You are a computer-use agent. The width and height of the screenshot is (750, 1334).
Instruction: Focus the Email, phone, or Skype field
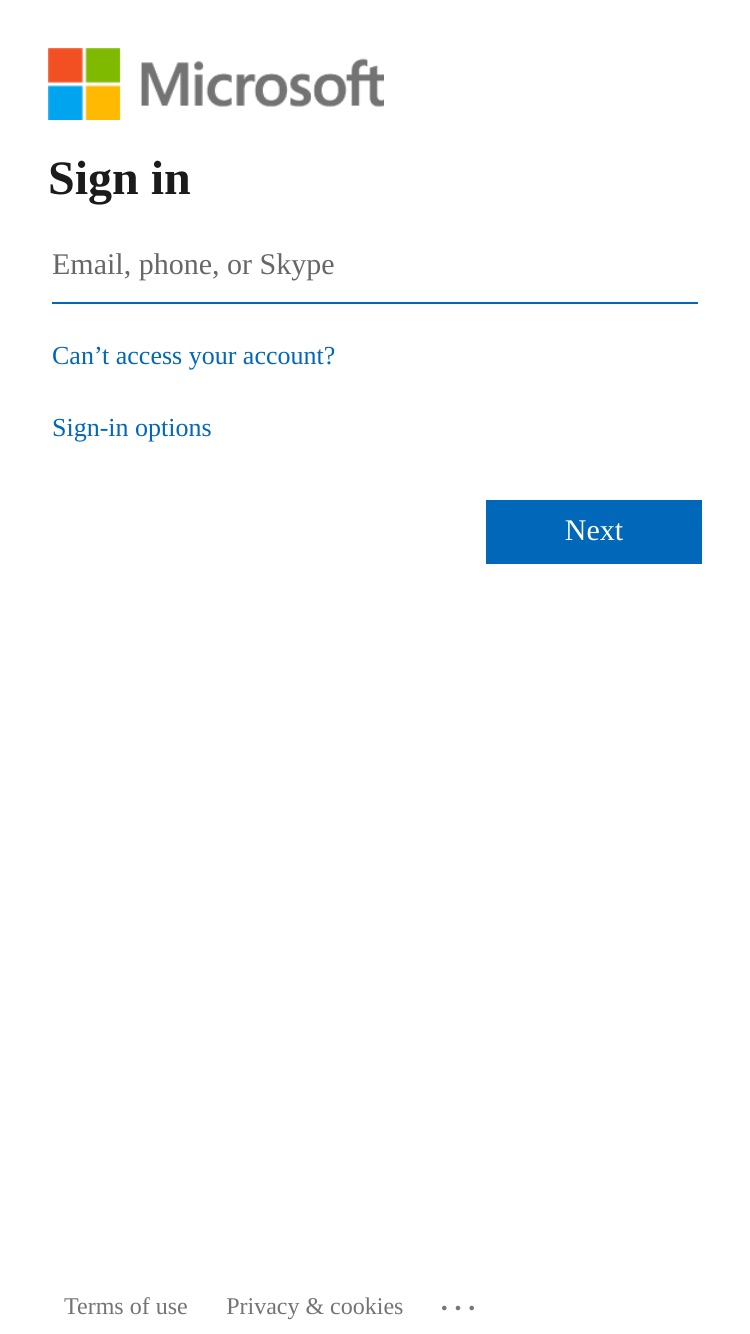375,266
